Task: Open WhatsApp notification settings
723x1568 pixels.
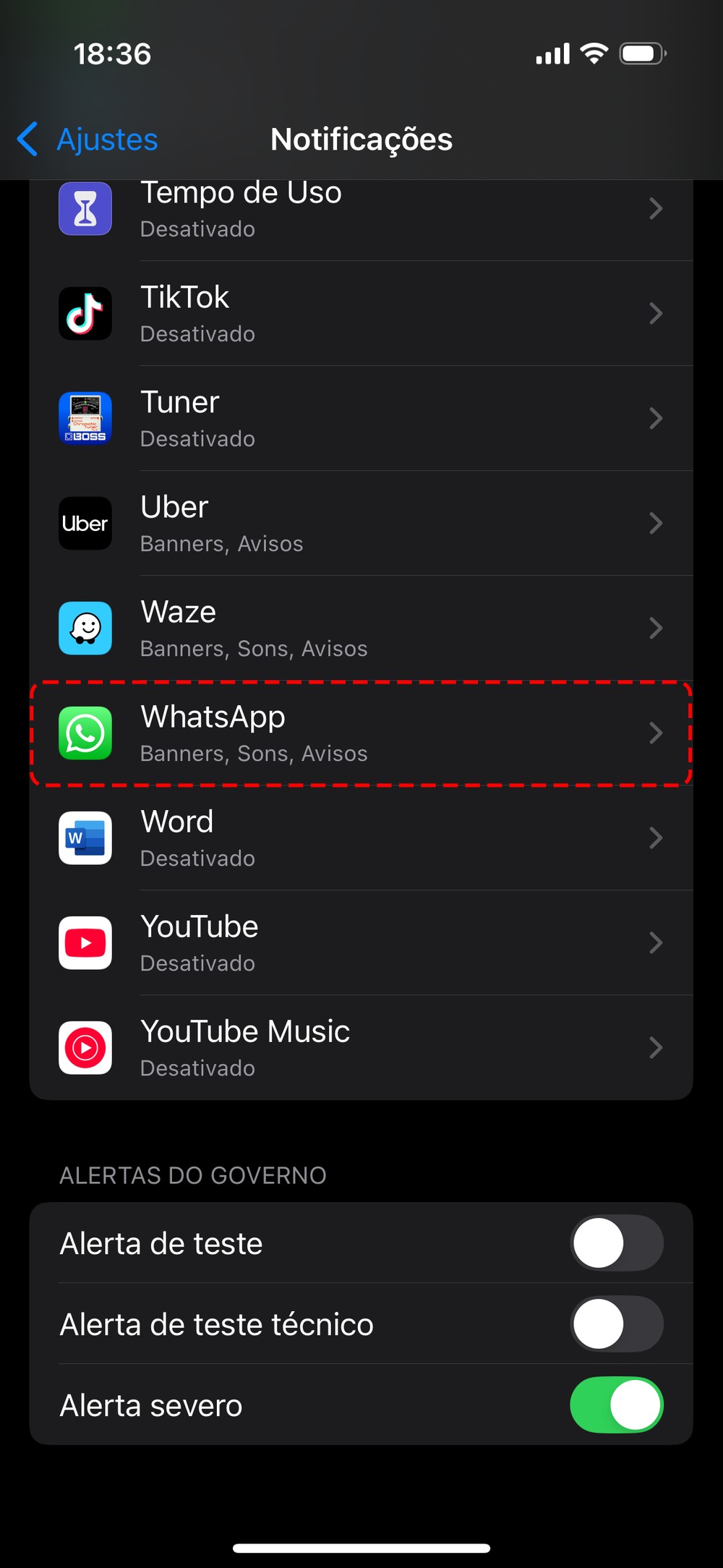Action: 361,733
